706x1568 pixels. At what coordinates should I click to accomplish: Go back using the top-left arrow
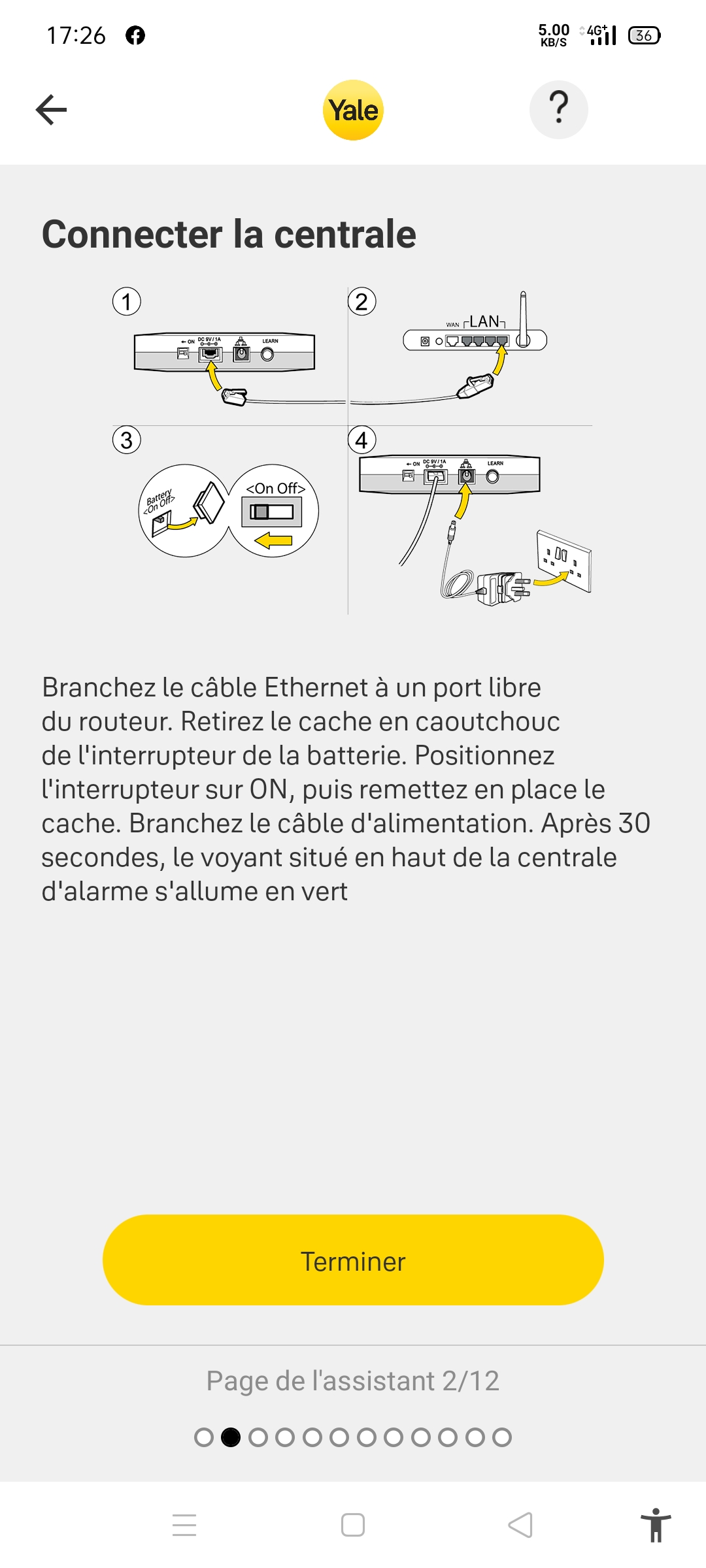coord(52,109)
